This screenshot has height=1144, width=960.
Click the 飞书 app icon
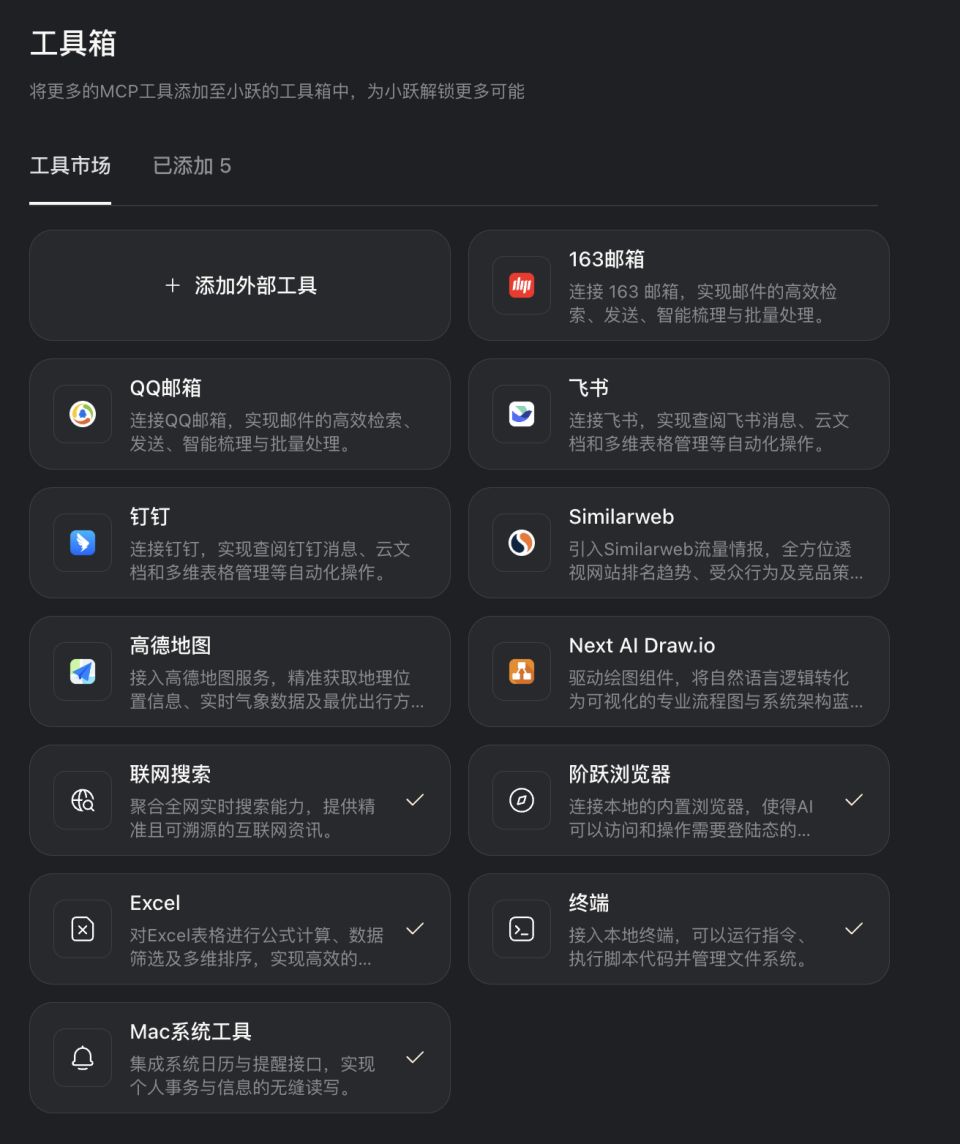(x=520, y=414)
